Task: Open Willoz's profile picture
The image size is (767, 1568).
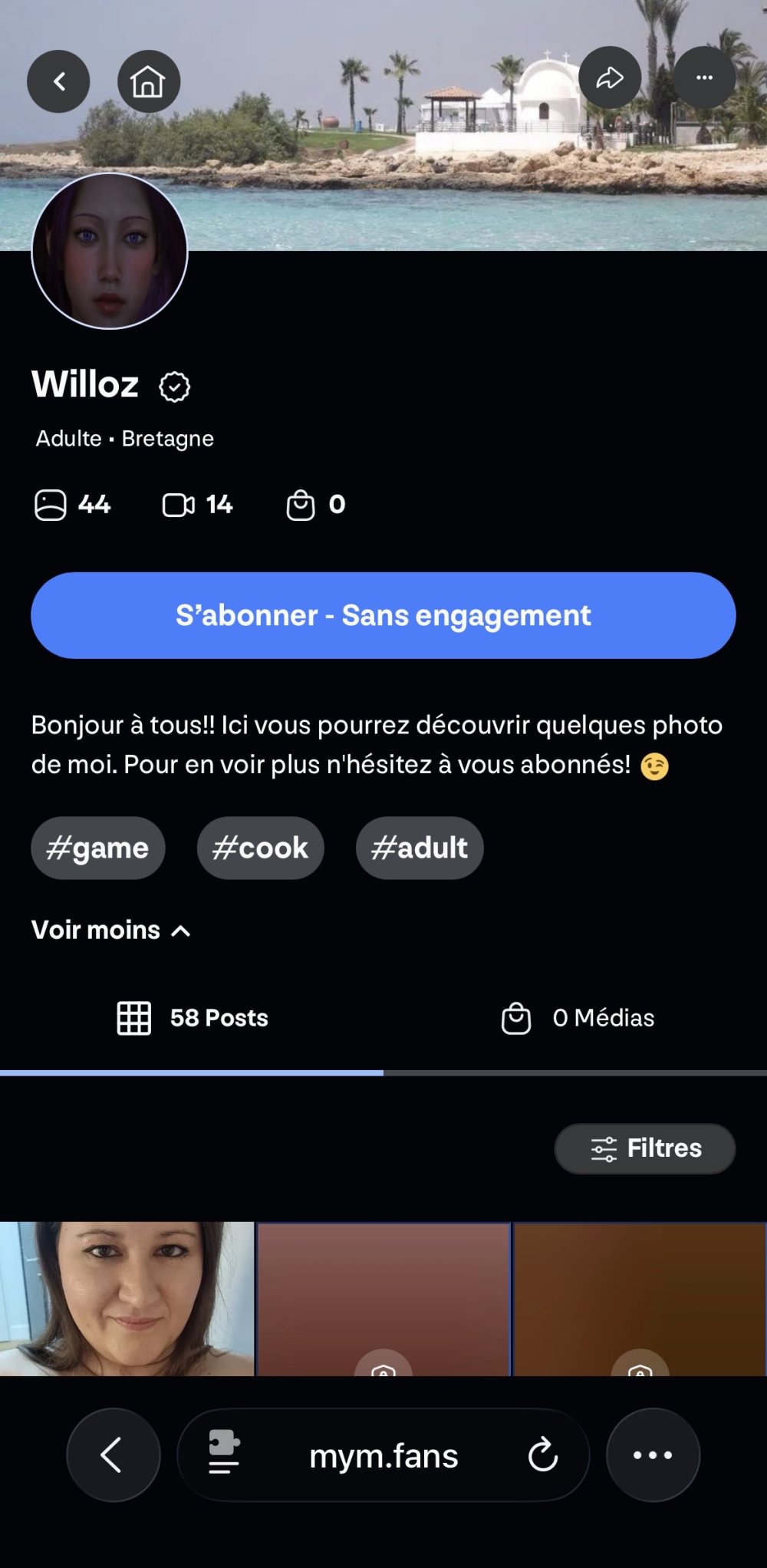Action: [x=110, y=252]
